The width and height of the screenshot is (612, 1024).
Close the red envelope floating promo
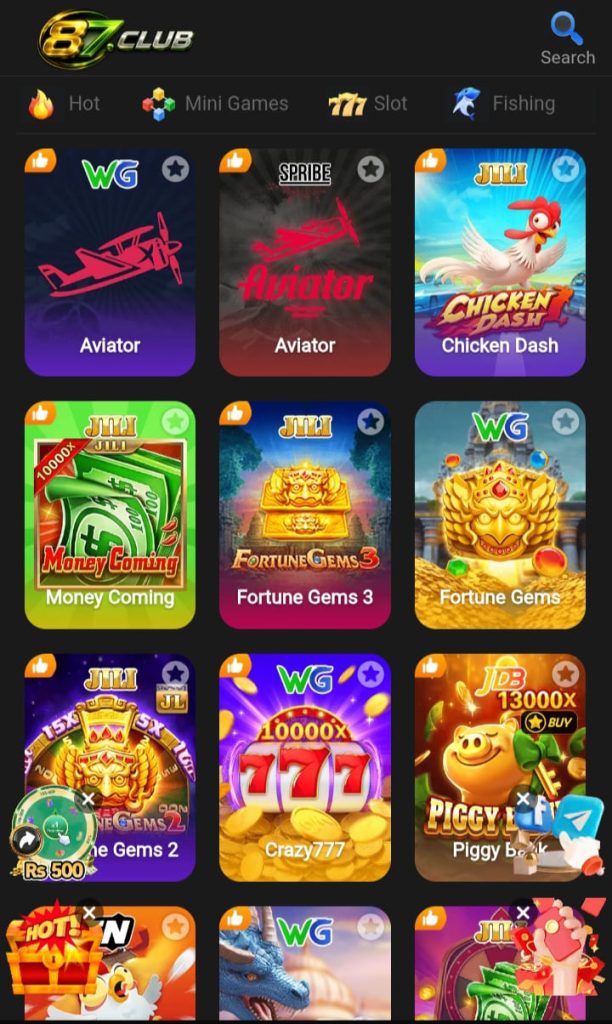[x=523, y=912]
